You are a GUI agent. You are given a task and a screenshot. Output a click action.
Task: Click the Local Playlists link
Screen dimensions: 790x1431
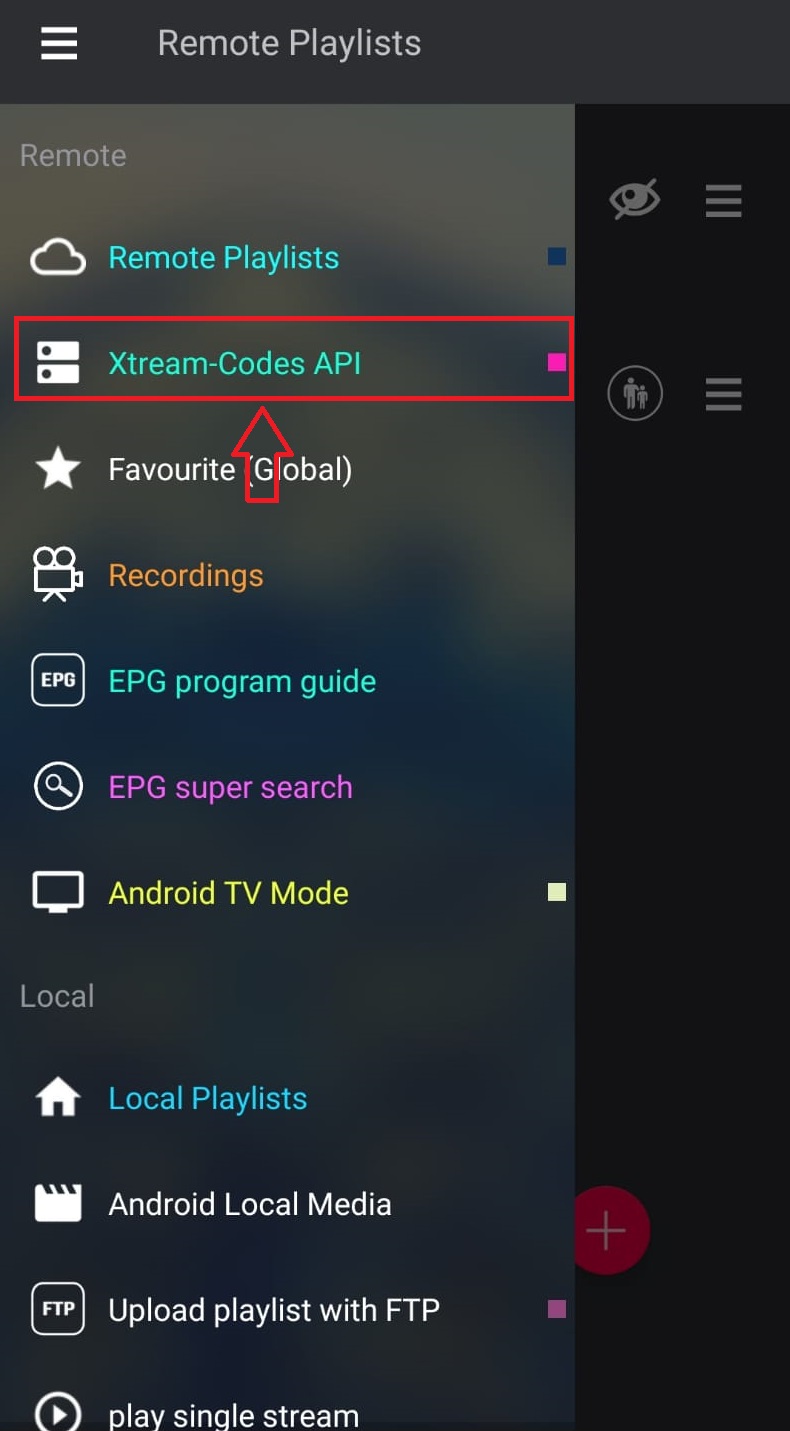point(207,1097)
